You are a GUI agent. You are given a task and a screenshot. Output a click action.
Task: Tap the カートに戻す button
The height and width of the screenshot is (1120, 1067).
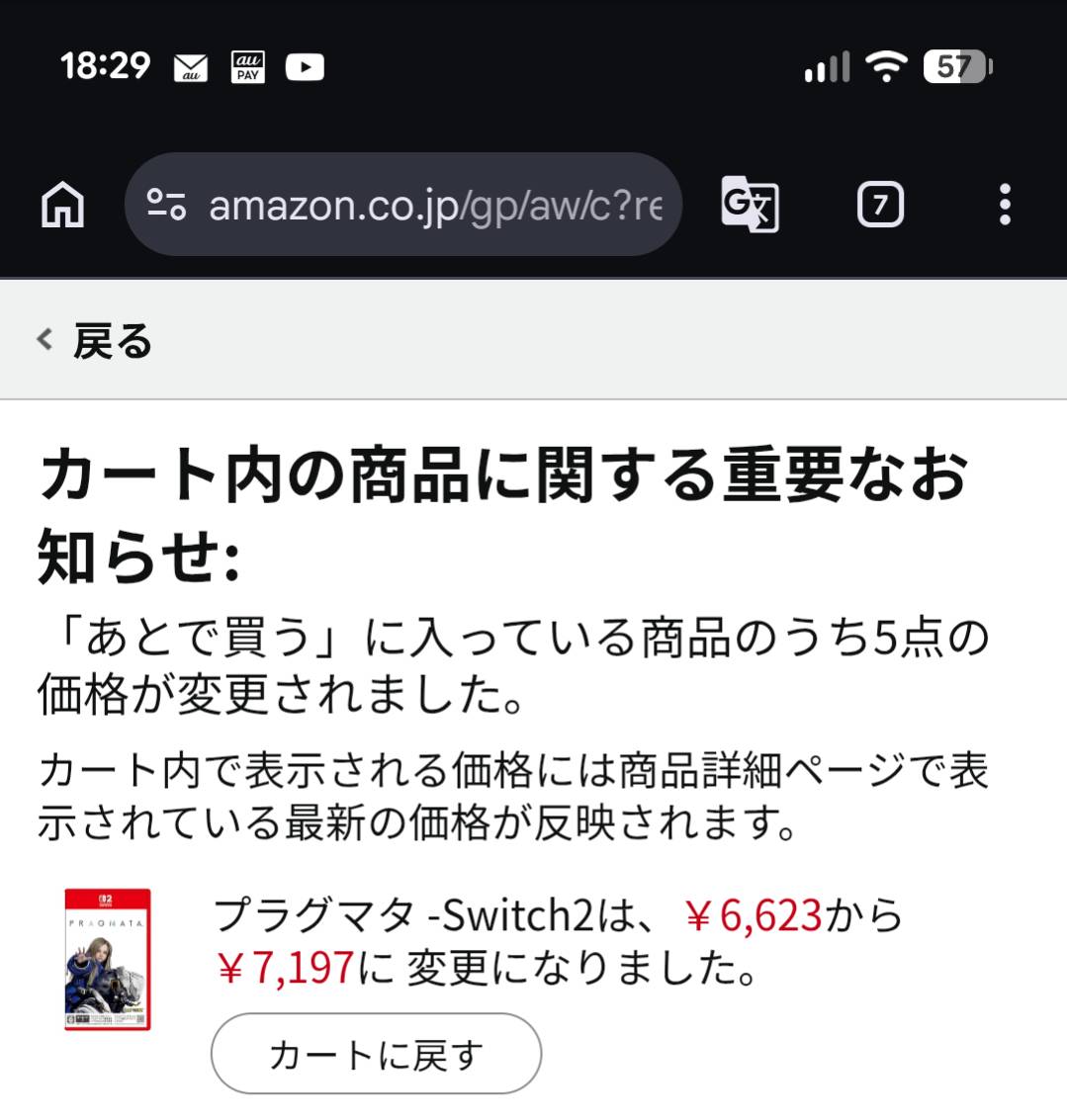click(376, 1054)
